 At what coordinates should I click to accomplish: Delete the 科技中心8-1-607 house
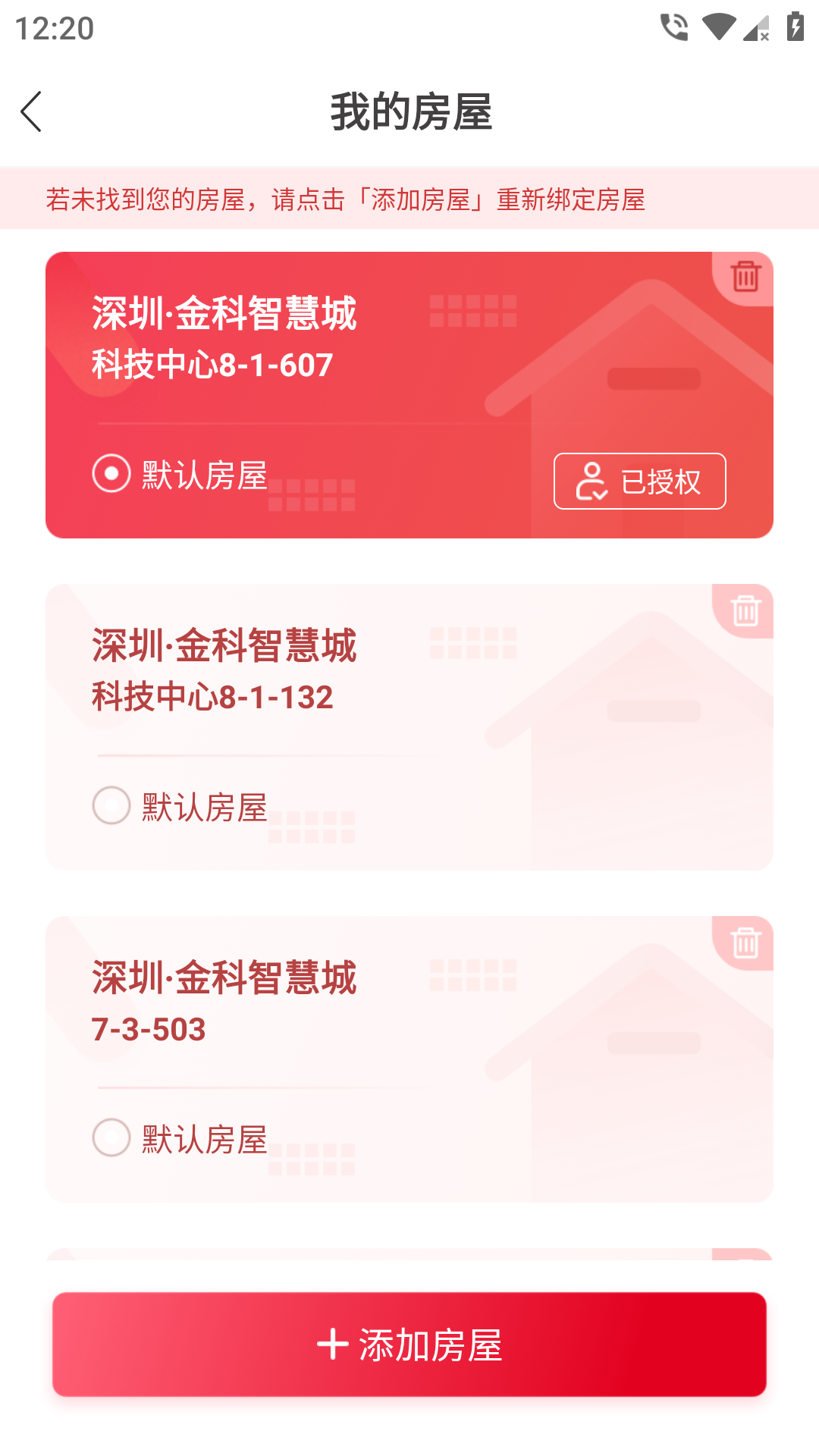745,277
